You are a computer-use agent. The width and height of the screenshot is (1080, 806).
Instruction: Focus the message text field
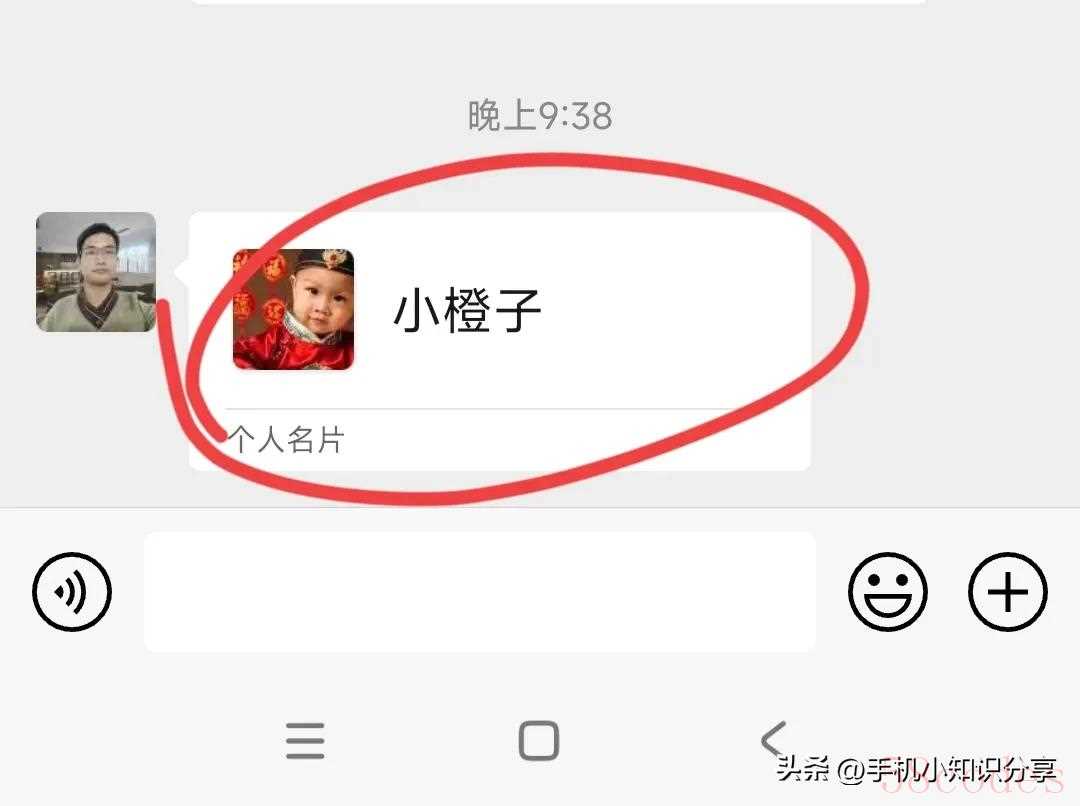click(480, 592)
